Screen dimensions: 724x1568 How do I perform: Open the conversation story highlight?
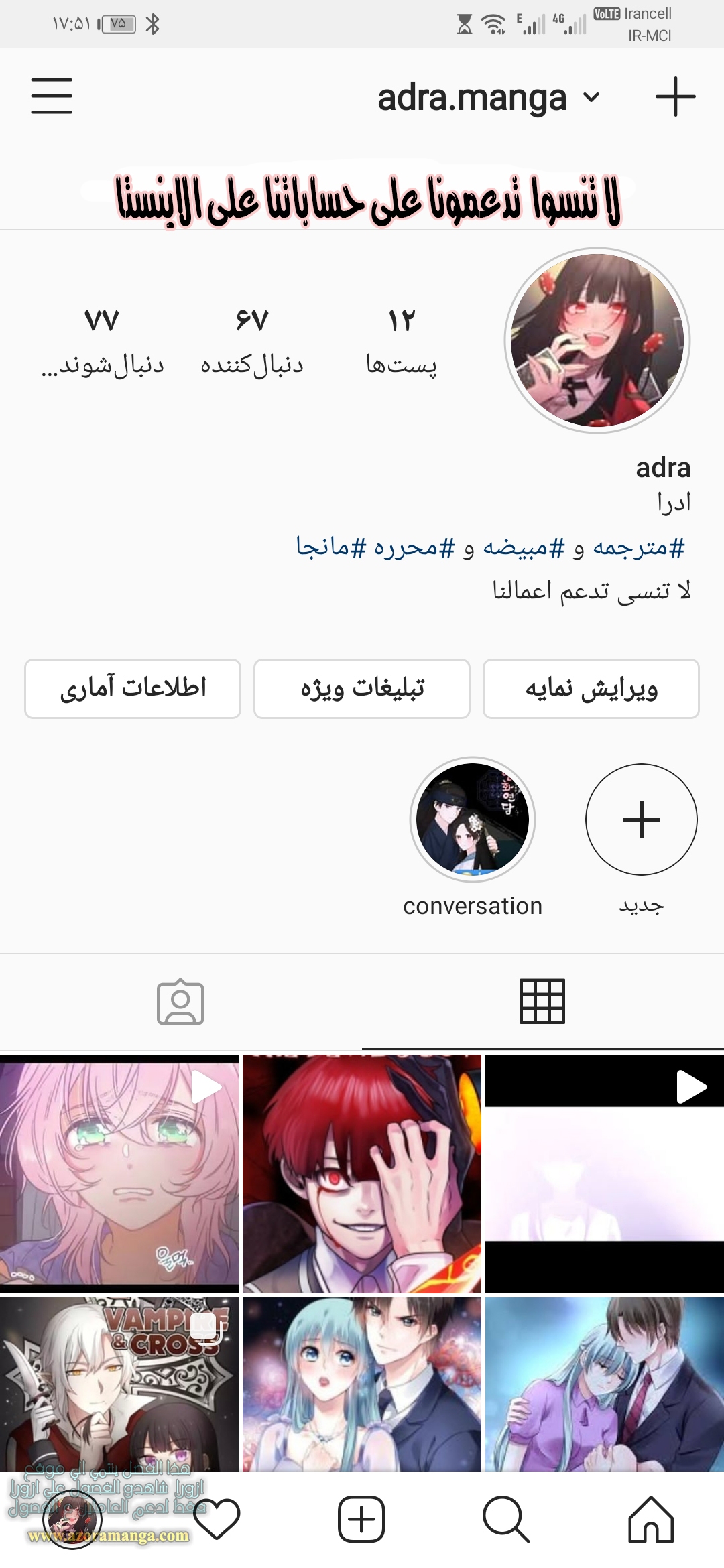pyautogui.click(x=473, y=819)
